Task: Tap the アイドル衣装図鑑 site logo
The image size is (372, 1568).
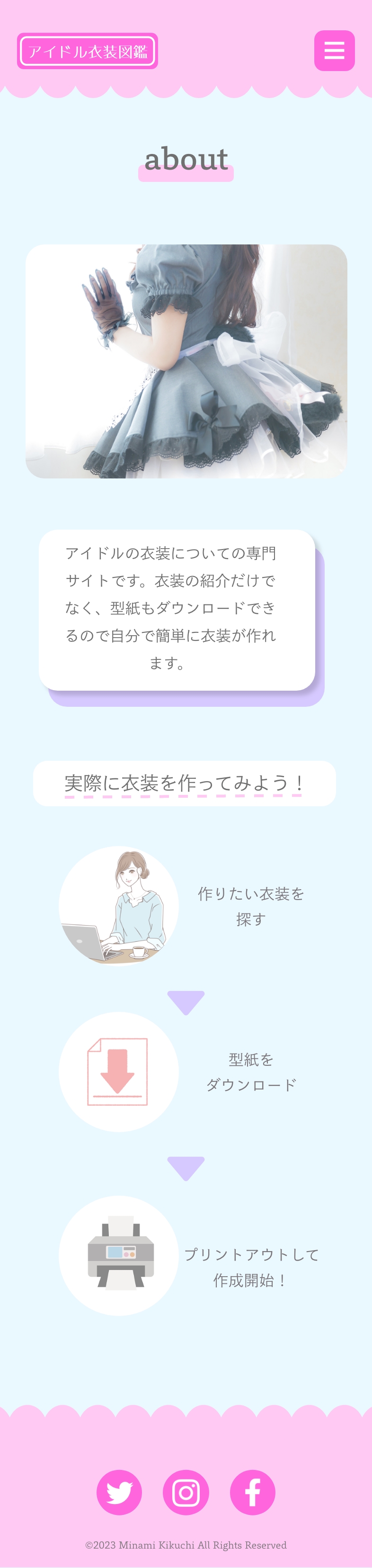Action: tap(88, 51)
